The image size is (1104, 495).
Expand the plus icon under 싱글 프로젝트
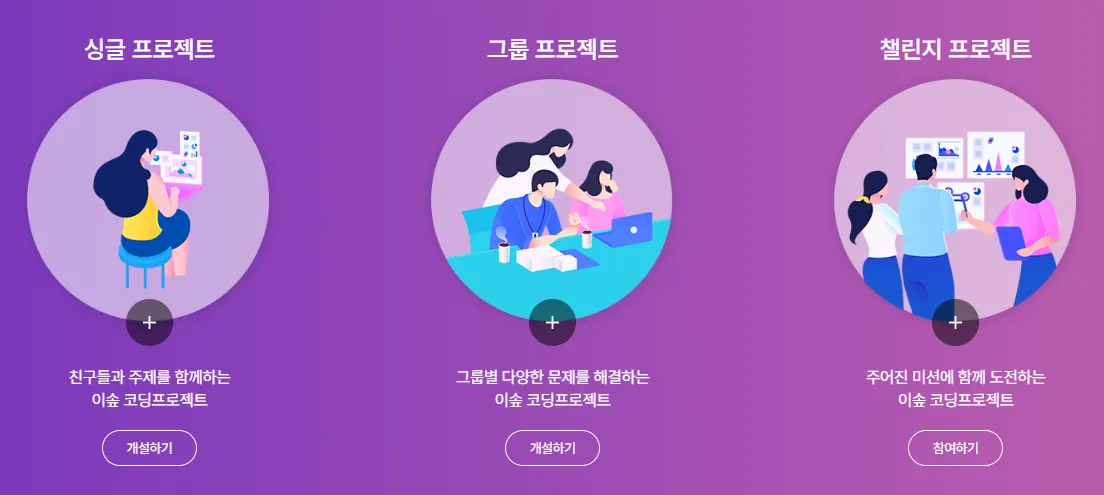click(149, 322)
